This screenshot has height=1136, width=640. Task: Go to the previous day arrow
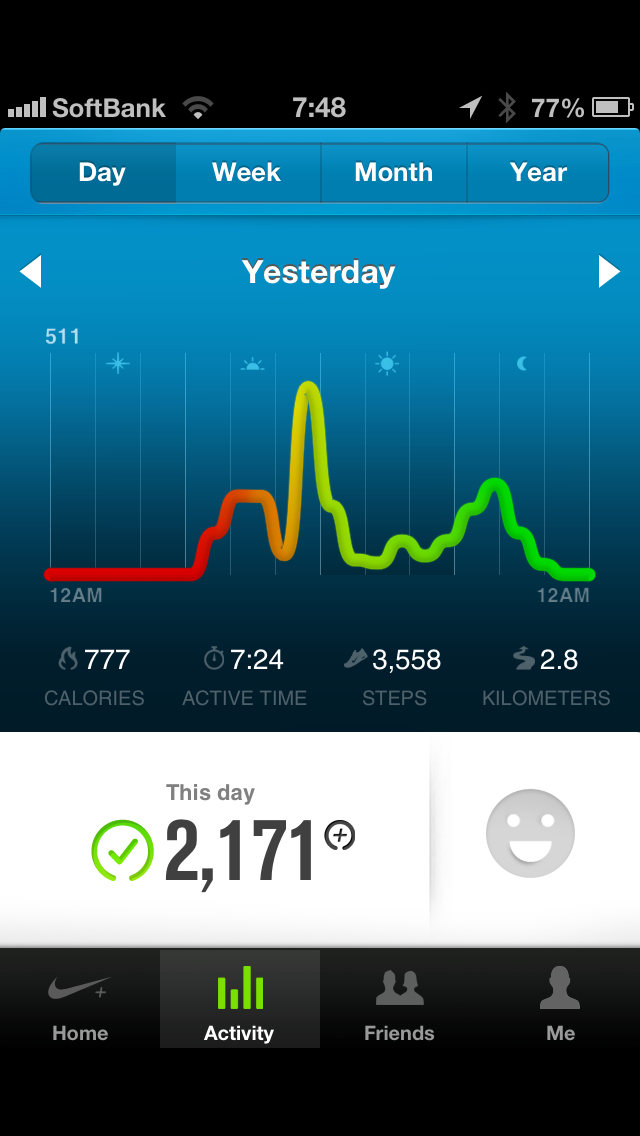[31, 272]
